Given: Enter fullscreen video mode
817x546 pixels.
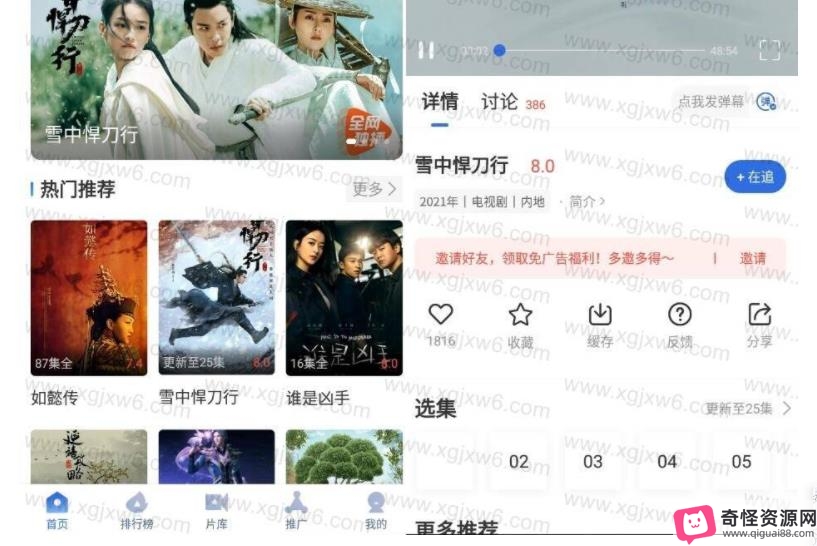Looking at the screenshot, I should (769, 50).
